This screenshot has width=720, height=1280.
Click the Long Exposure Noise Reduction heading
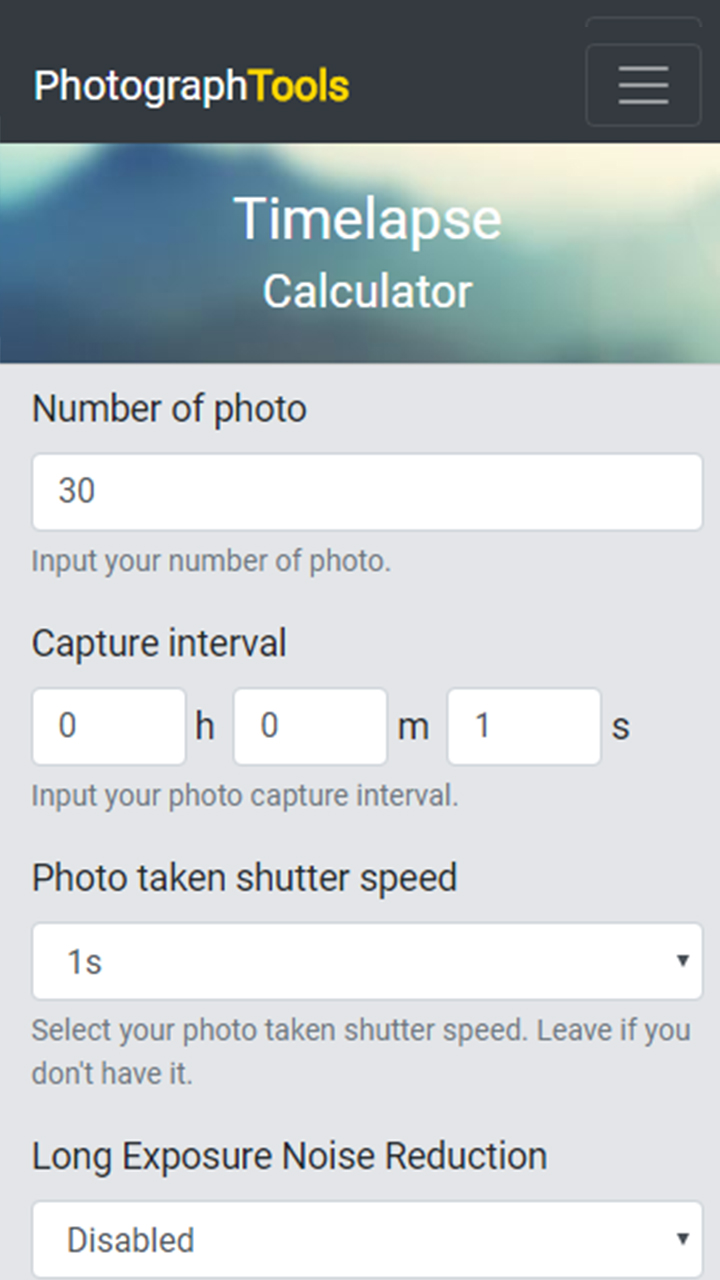point(290,1156)
